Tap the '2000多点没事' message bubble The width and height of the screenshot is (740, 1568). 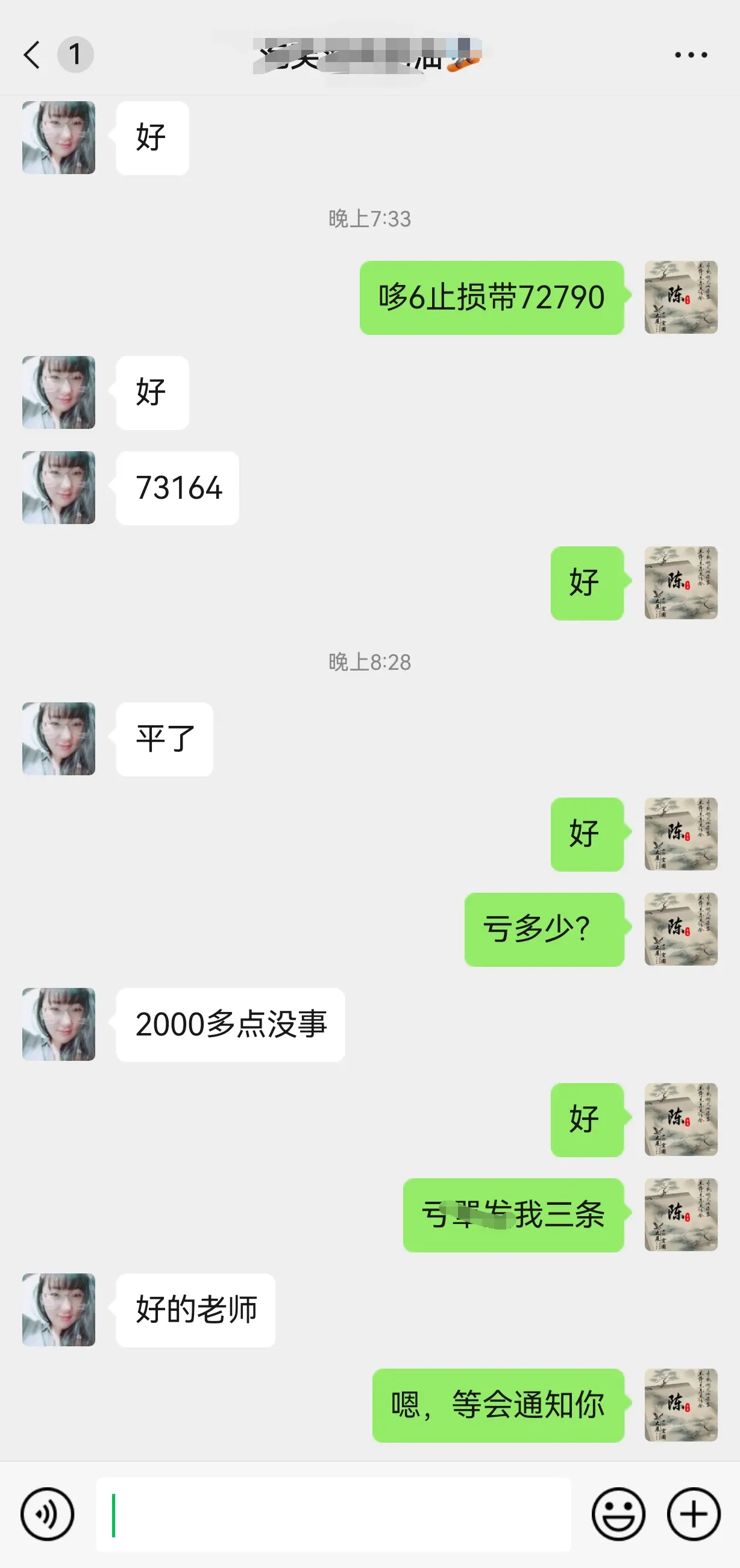[230, 1025]
